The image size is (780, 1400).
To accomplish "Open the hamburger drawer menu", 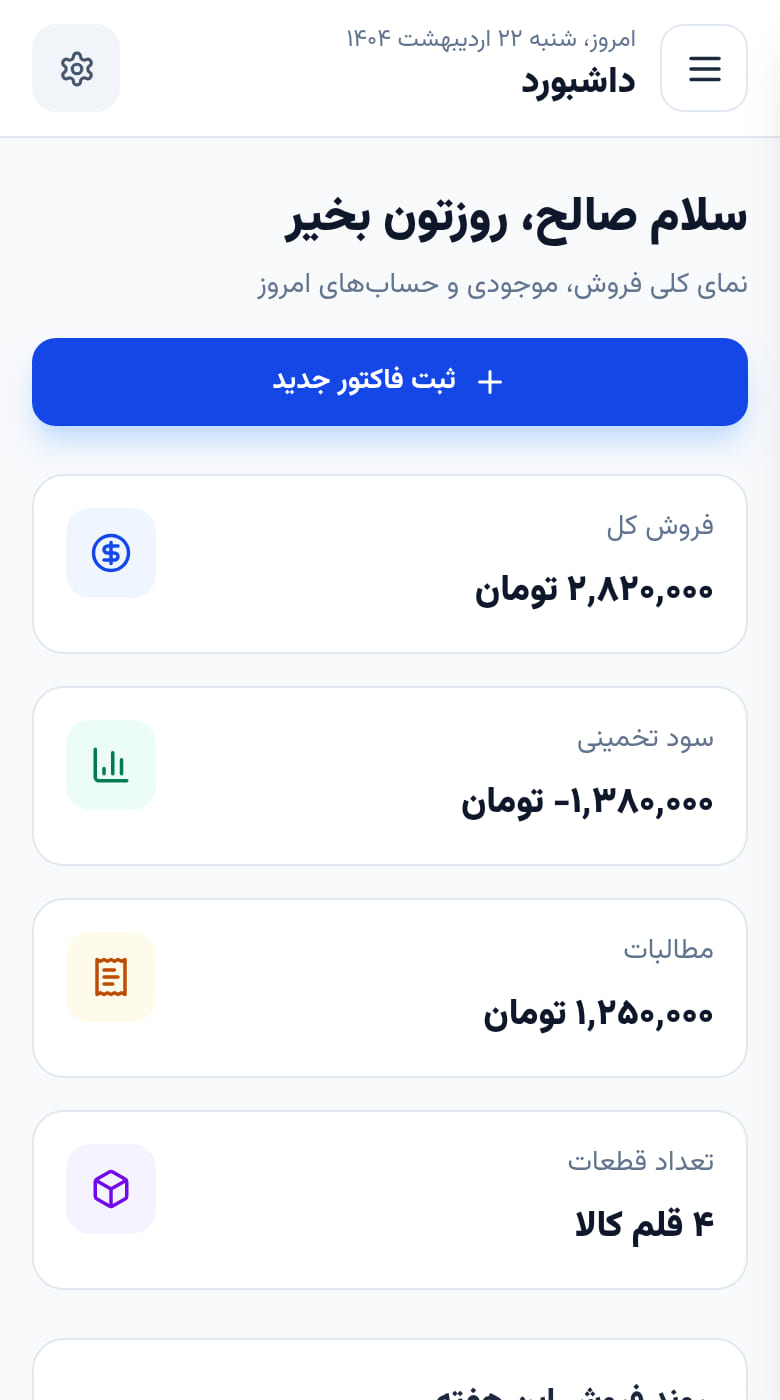I will point(704,68).
